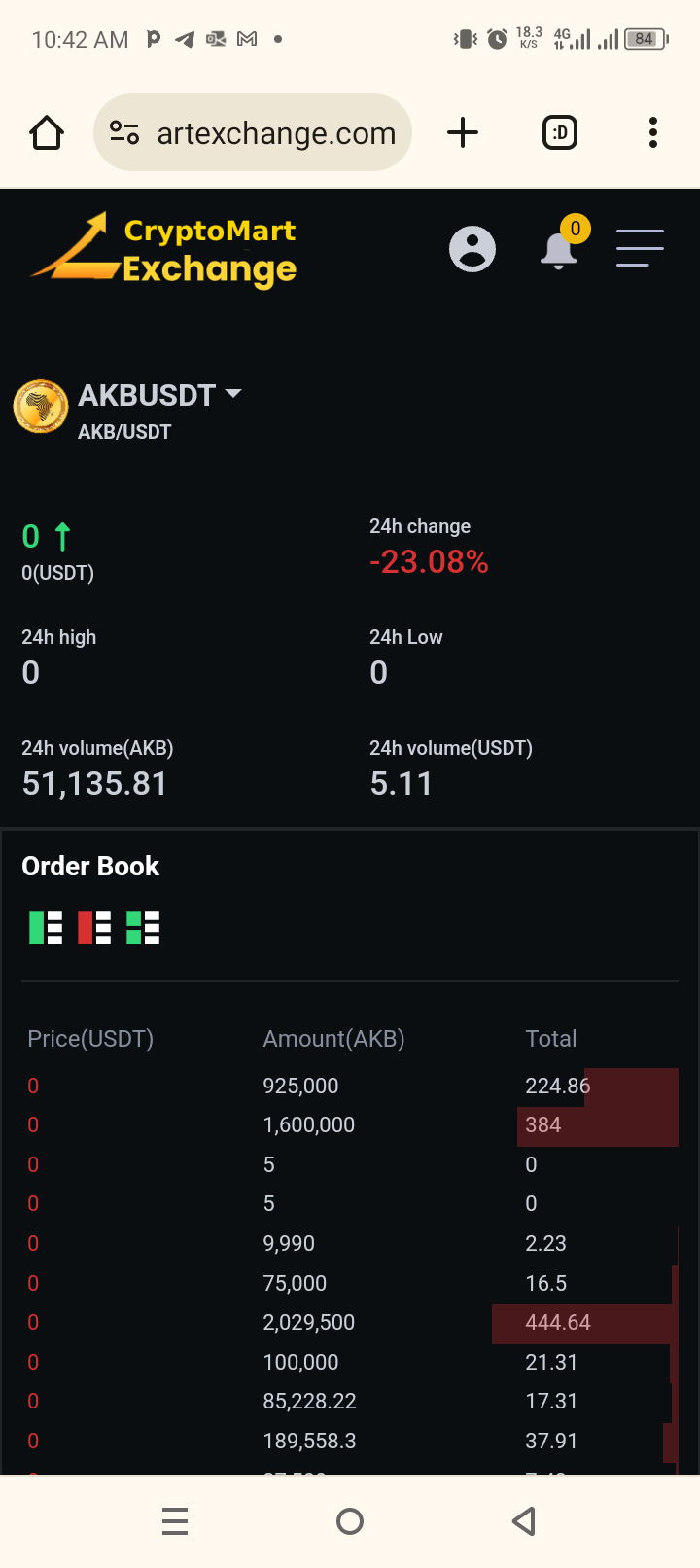Go to the phone home screen
Viewport: 700px width, 1568px height.
[x=350, y=1521]
